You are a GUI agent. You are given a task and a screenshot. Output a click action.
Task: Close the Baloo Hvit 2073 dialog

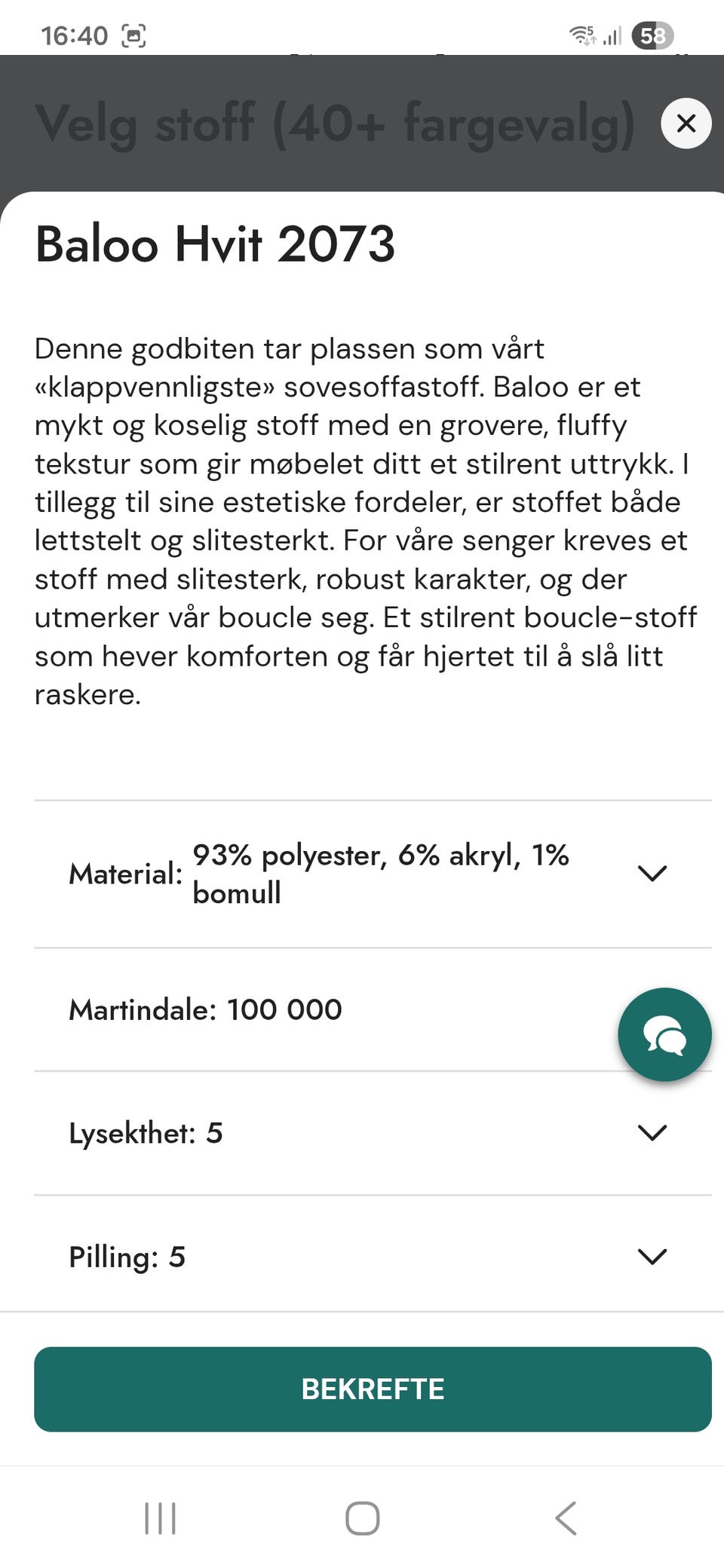tap(685, 123)
